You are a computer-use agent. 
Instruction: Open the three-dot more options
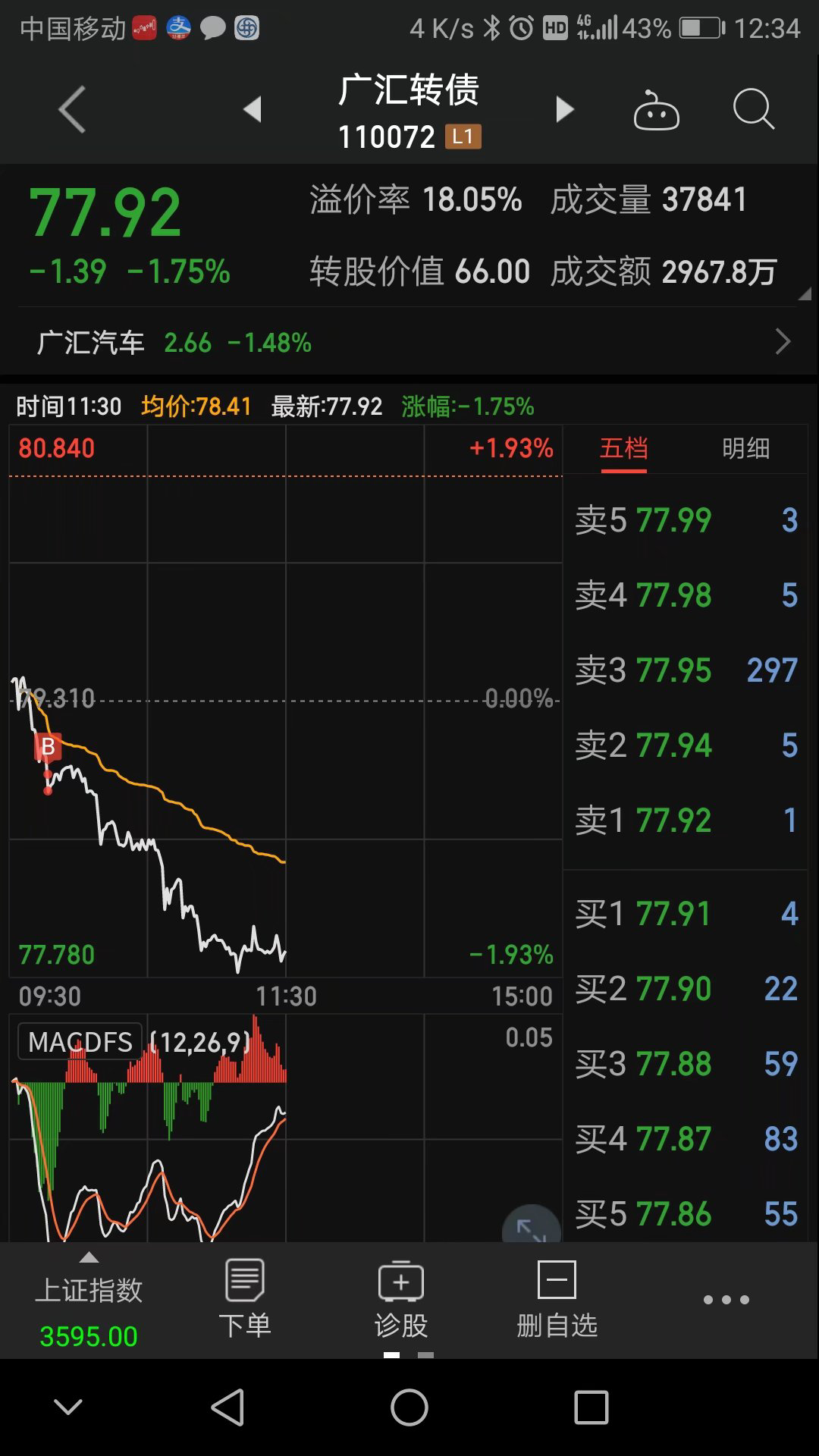726,1300
